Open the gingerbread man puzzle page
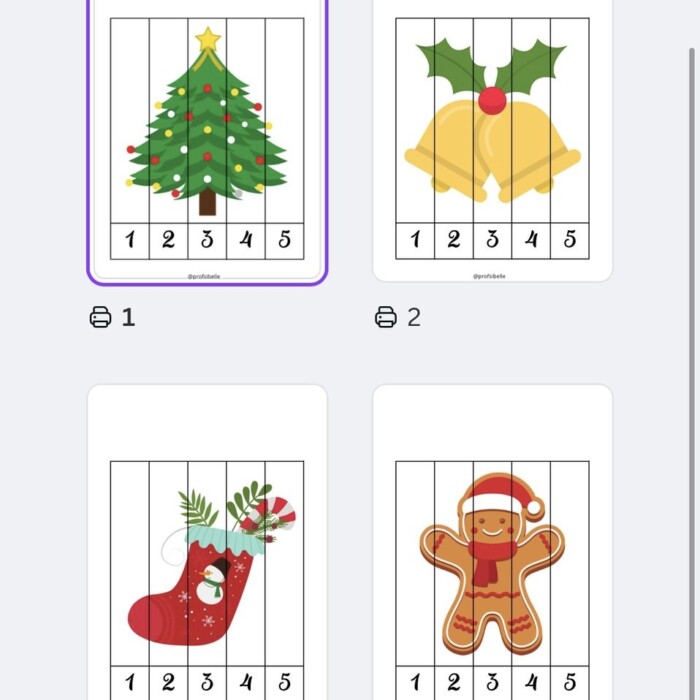 [492, 560]
